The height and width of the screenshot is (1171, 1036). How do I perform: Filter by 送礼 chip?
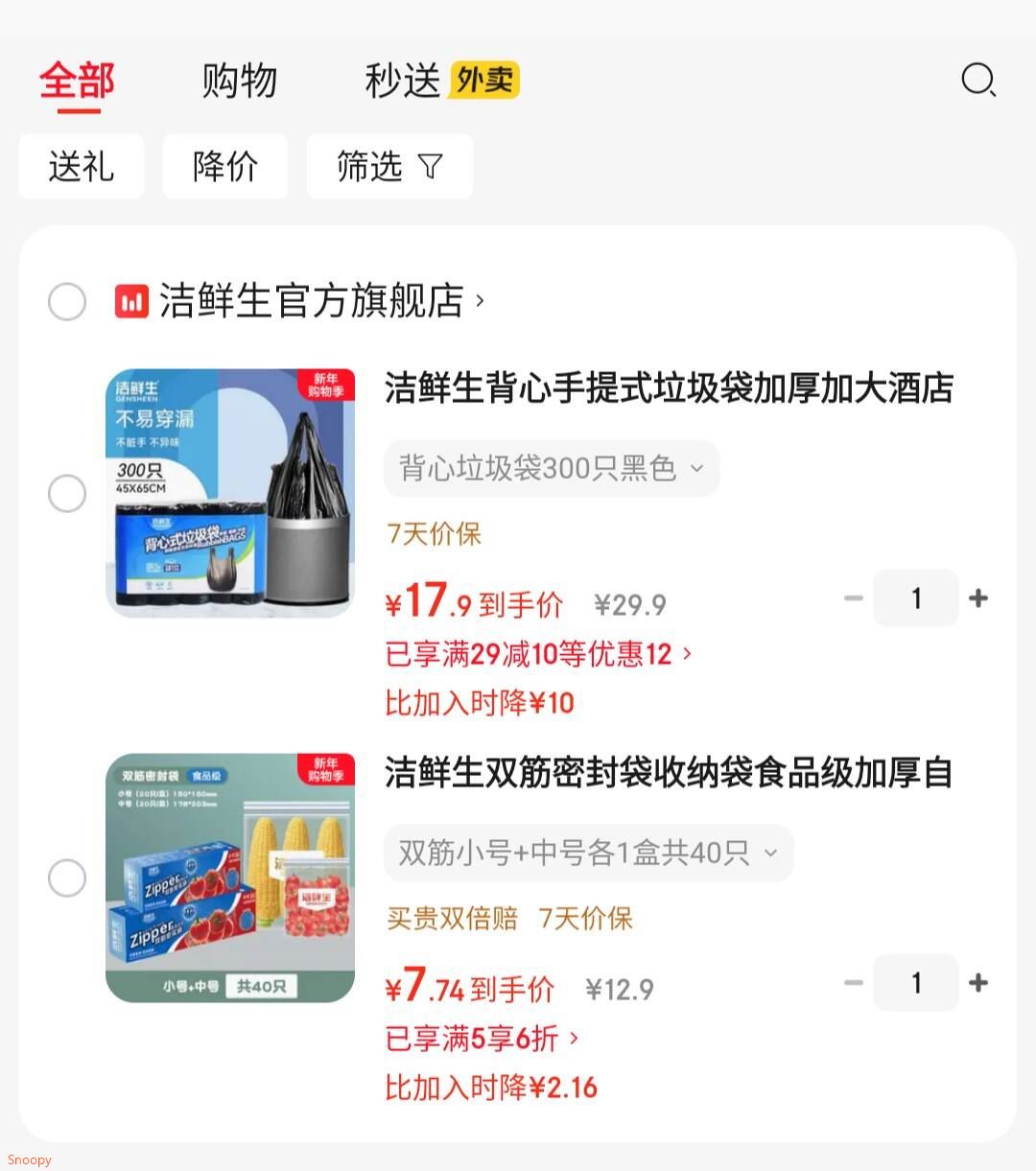click(x=82, y=167)
